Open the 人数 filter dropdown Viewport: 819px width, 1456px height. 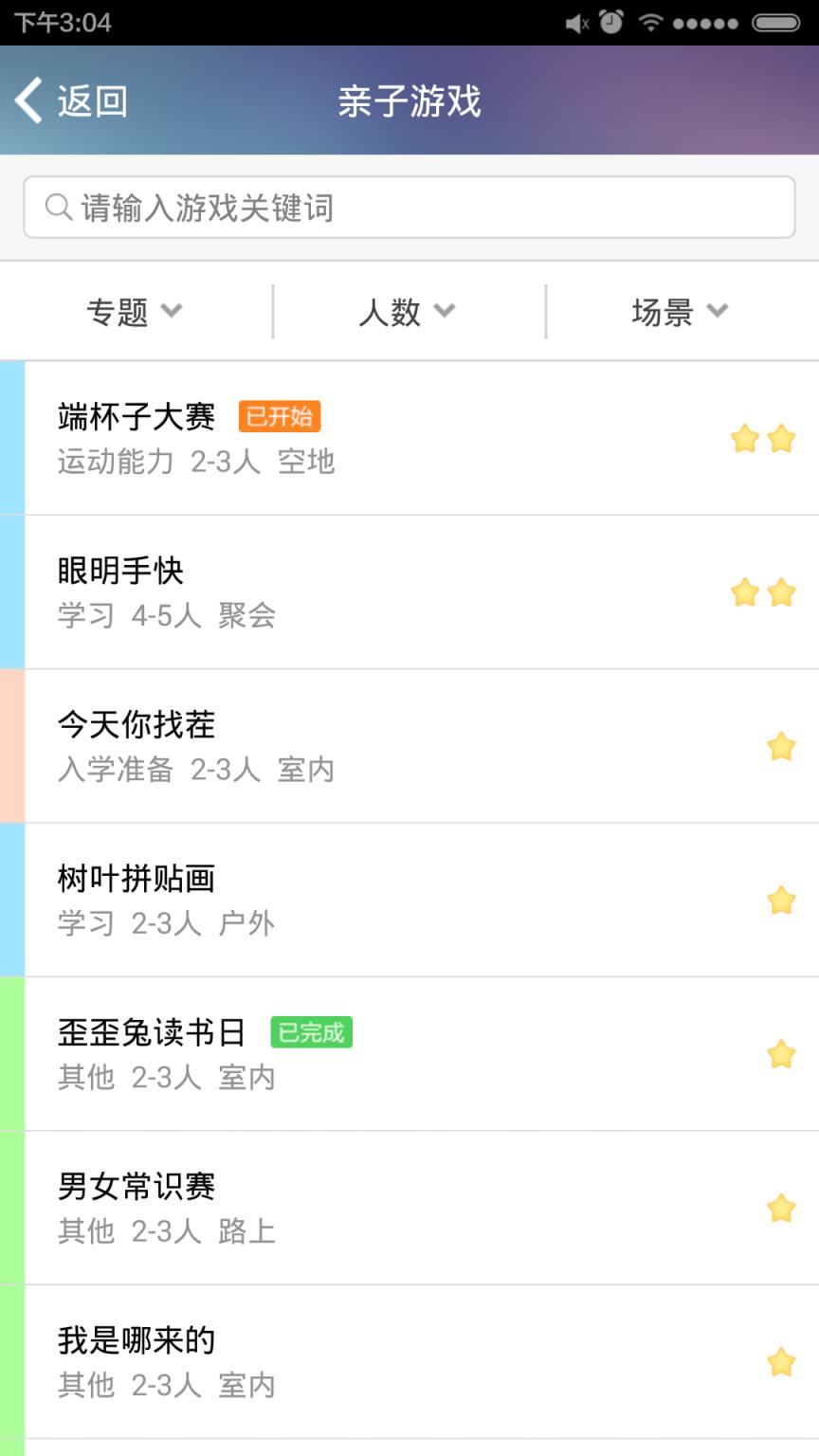(408, 311)
